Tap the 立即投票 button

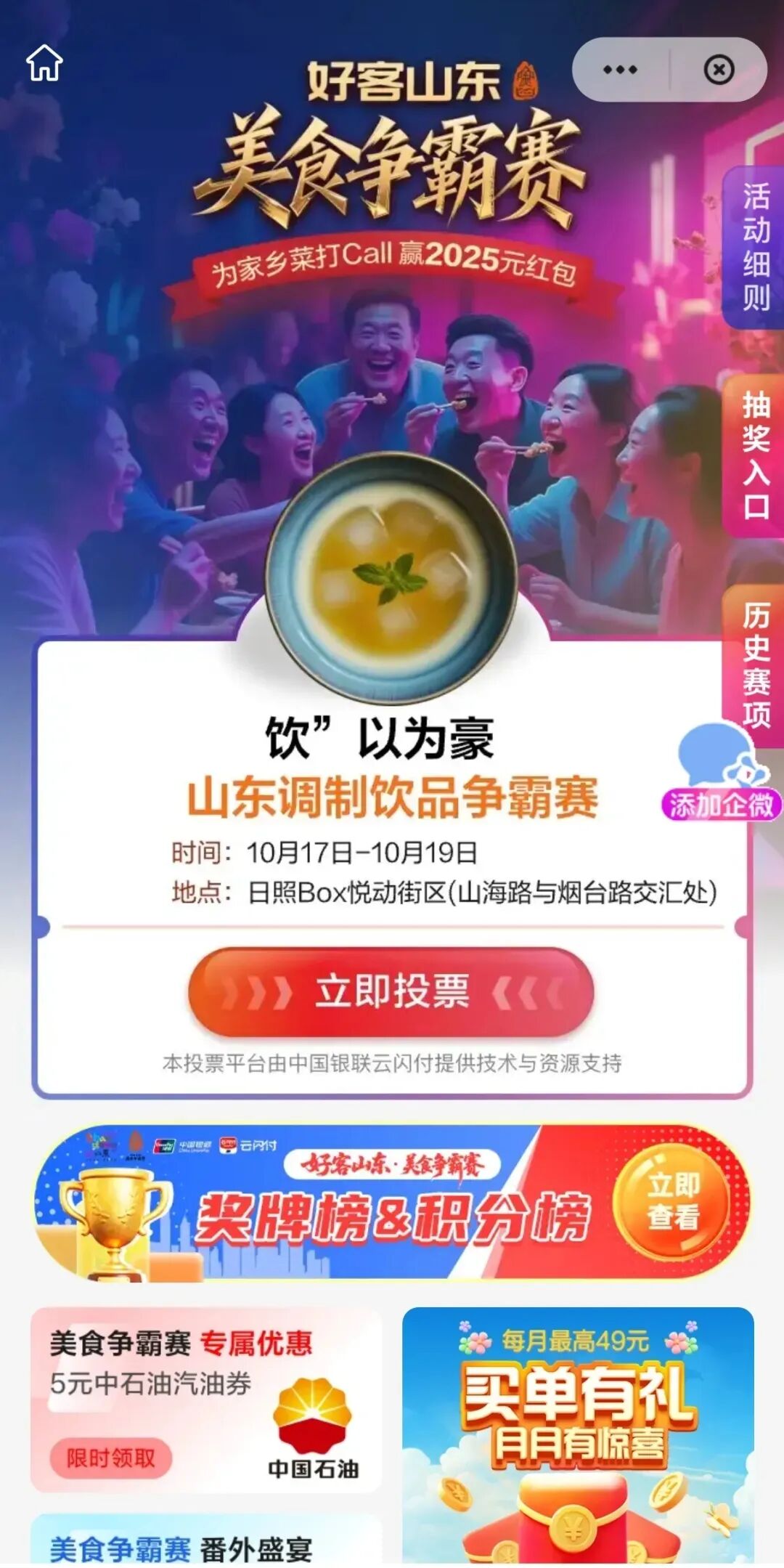(x=391, y=991)
